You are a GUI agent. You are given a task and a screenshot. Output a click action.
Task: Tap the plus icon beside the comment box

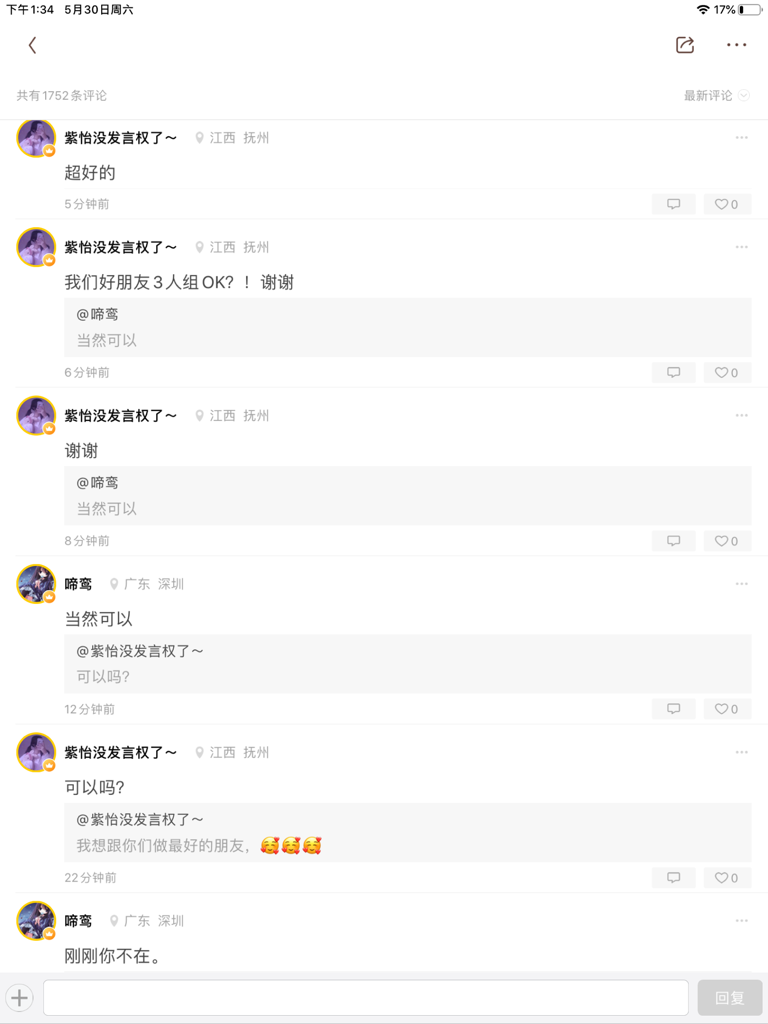pyautogui.click(x=20, y=998)
